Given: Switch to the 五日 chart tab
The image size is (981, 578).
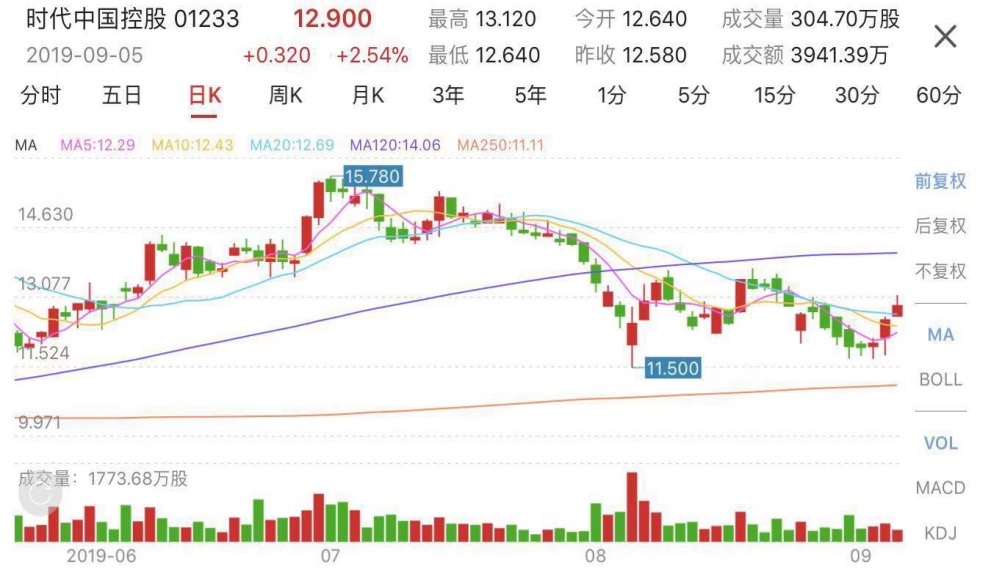Looking at the screenshot, I should point(122,96).
